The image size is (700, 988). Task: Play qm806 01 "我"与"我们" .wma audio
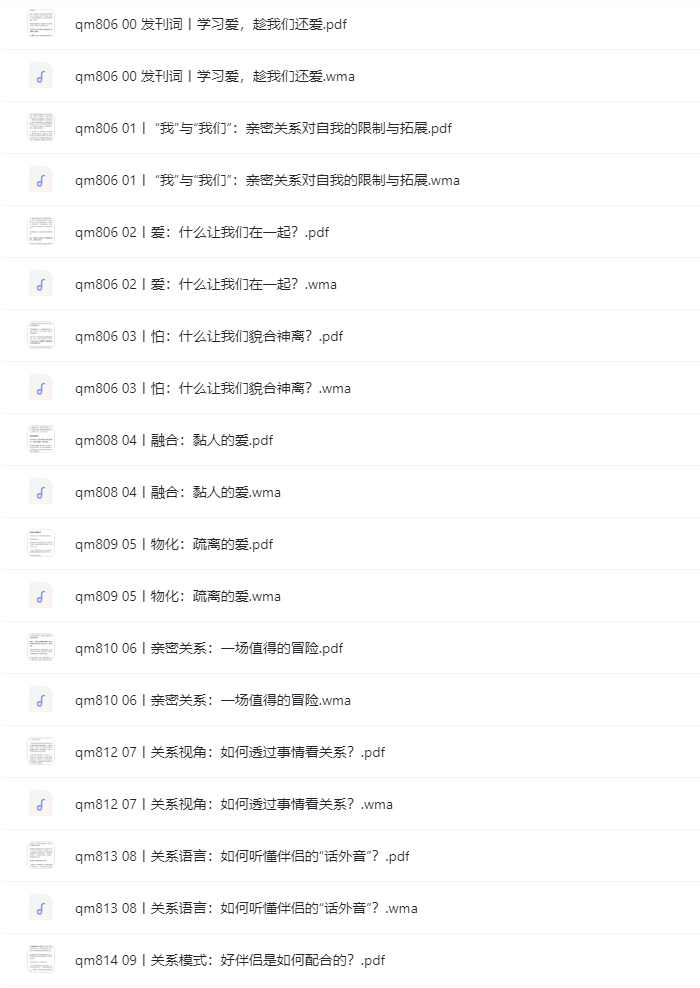point(267,180)
